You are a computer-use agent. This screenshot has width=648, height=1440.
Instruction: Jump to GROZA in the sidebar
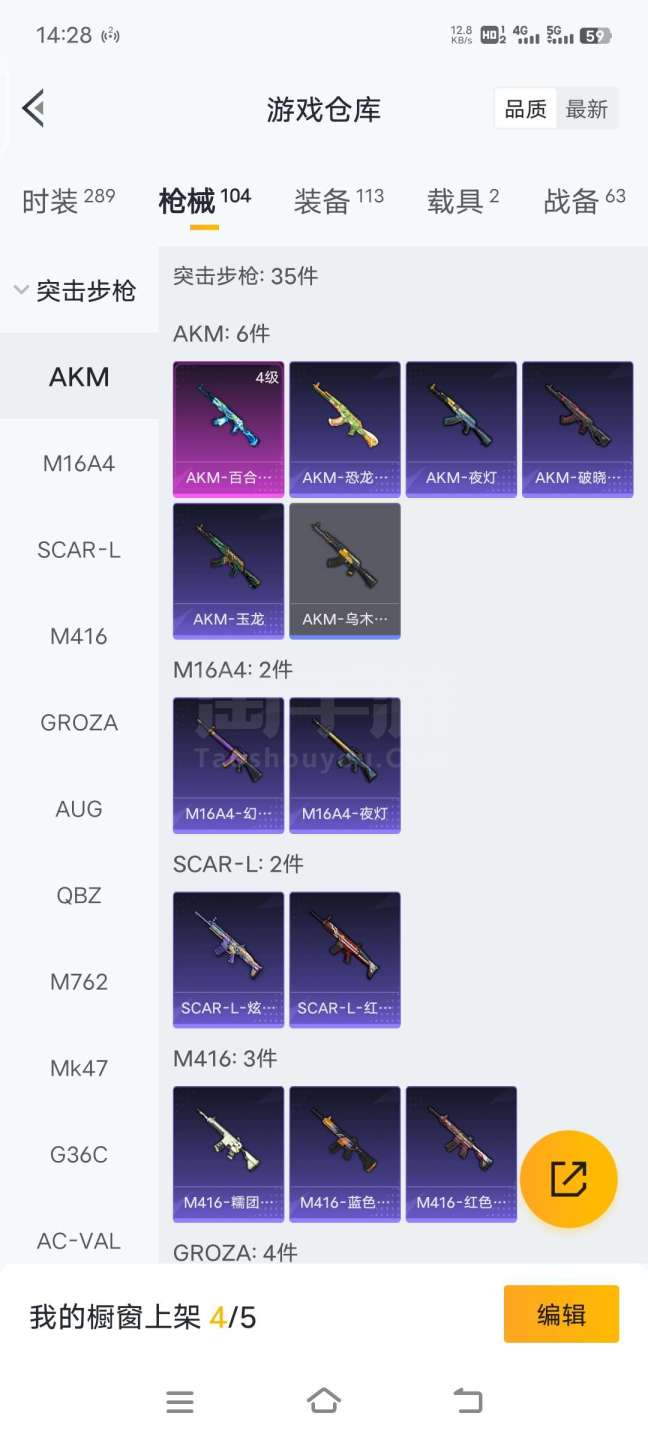point(79,722)
